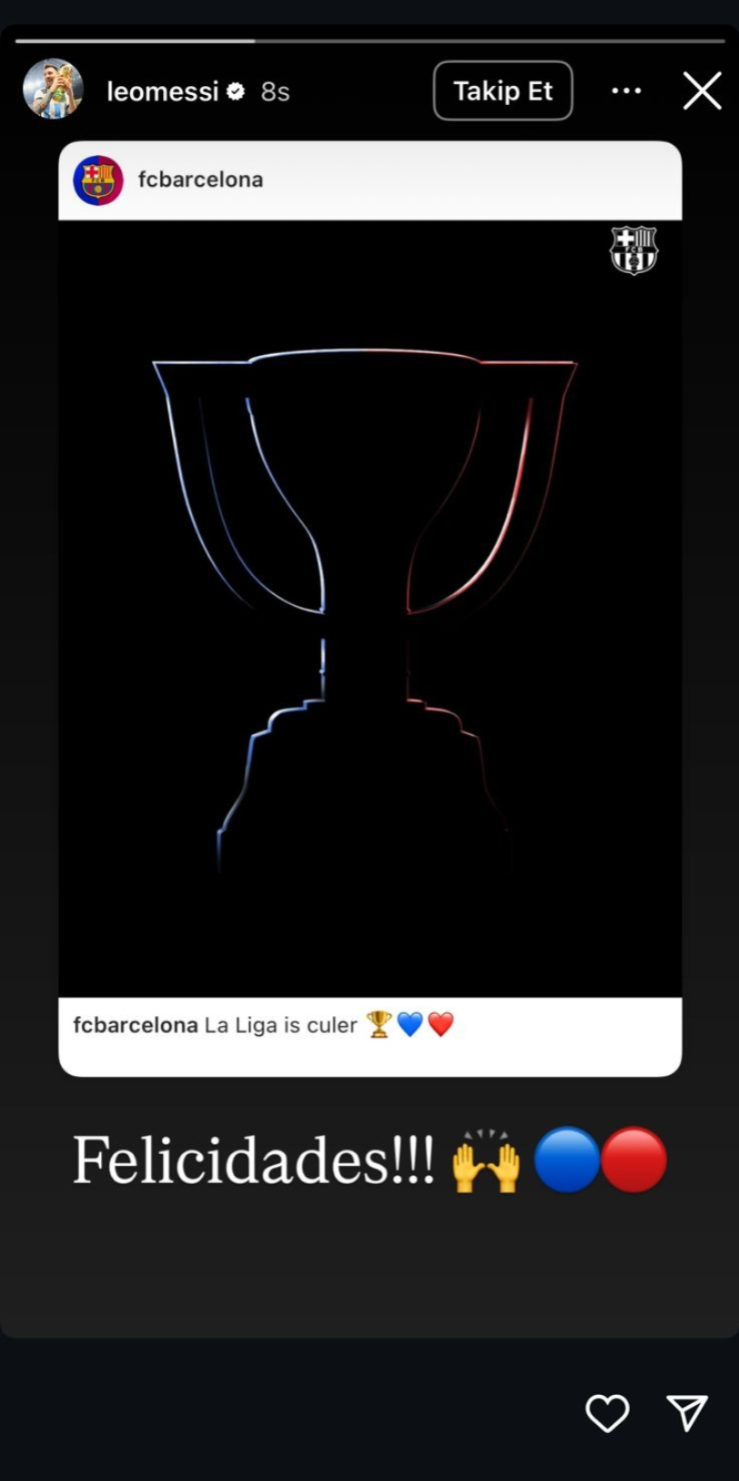Open the three-dot overflow menu

pos(626,91)
